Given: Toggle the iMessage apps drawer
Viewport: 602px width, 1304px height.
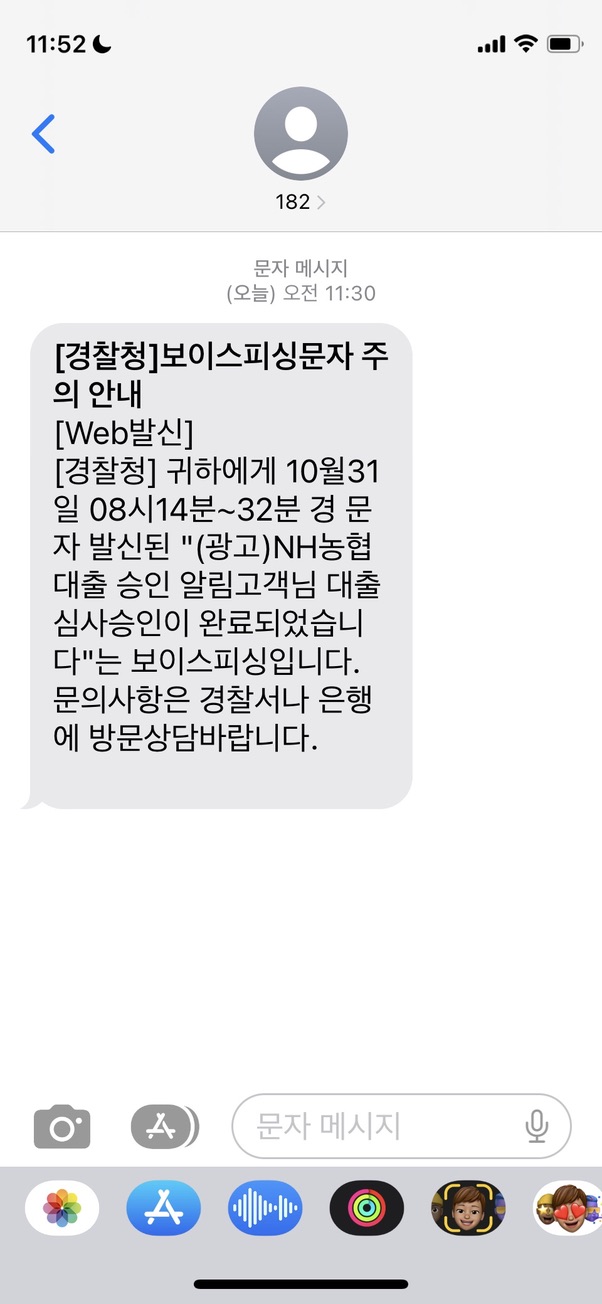Looking at the screenshot, I should pos(164,1128).
